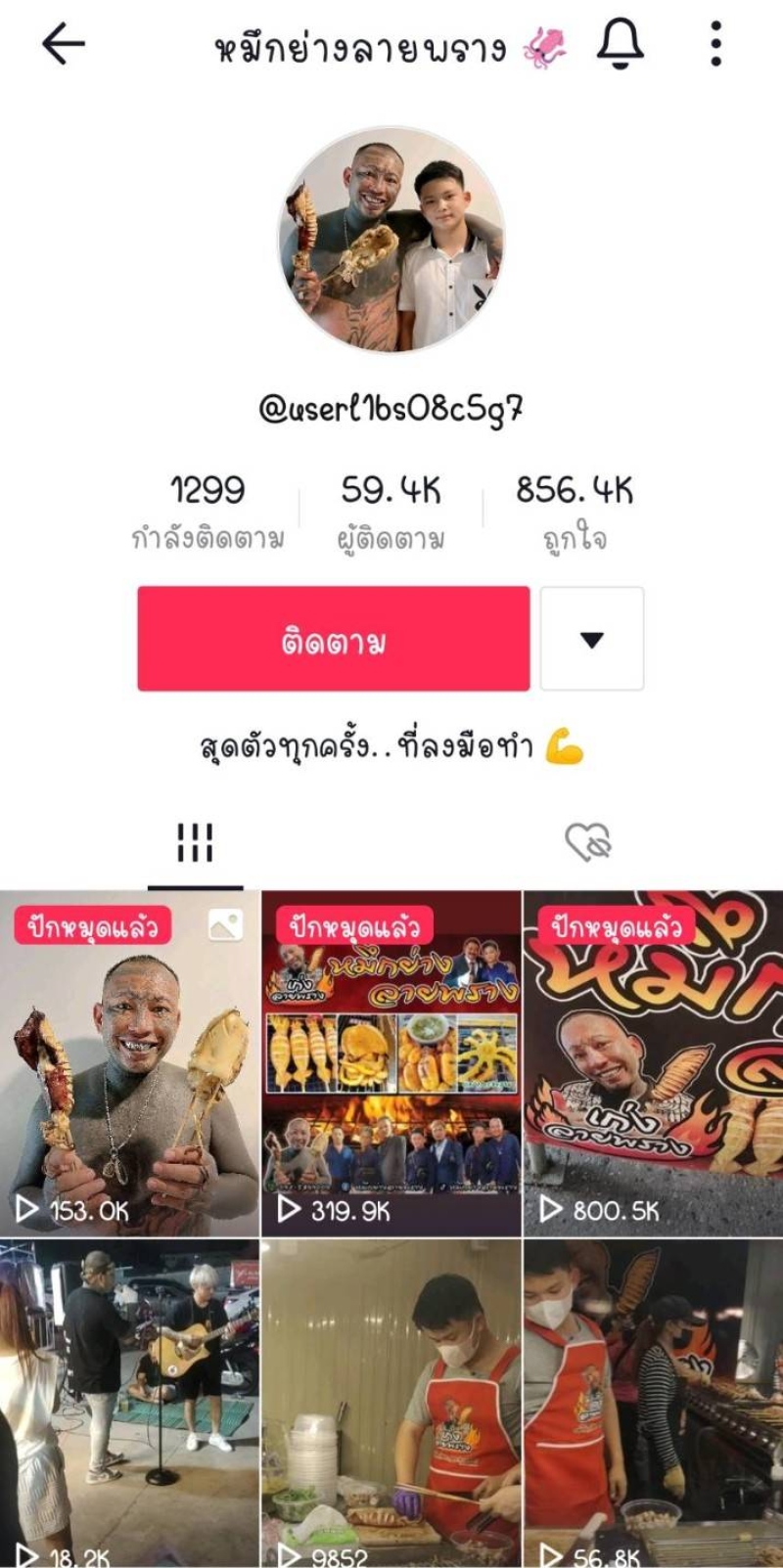Open pinned video with 319.9K views

(x=391, y=1063)
